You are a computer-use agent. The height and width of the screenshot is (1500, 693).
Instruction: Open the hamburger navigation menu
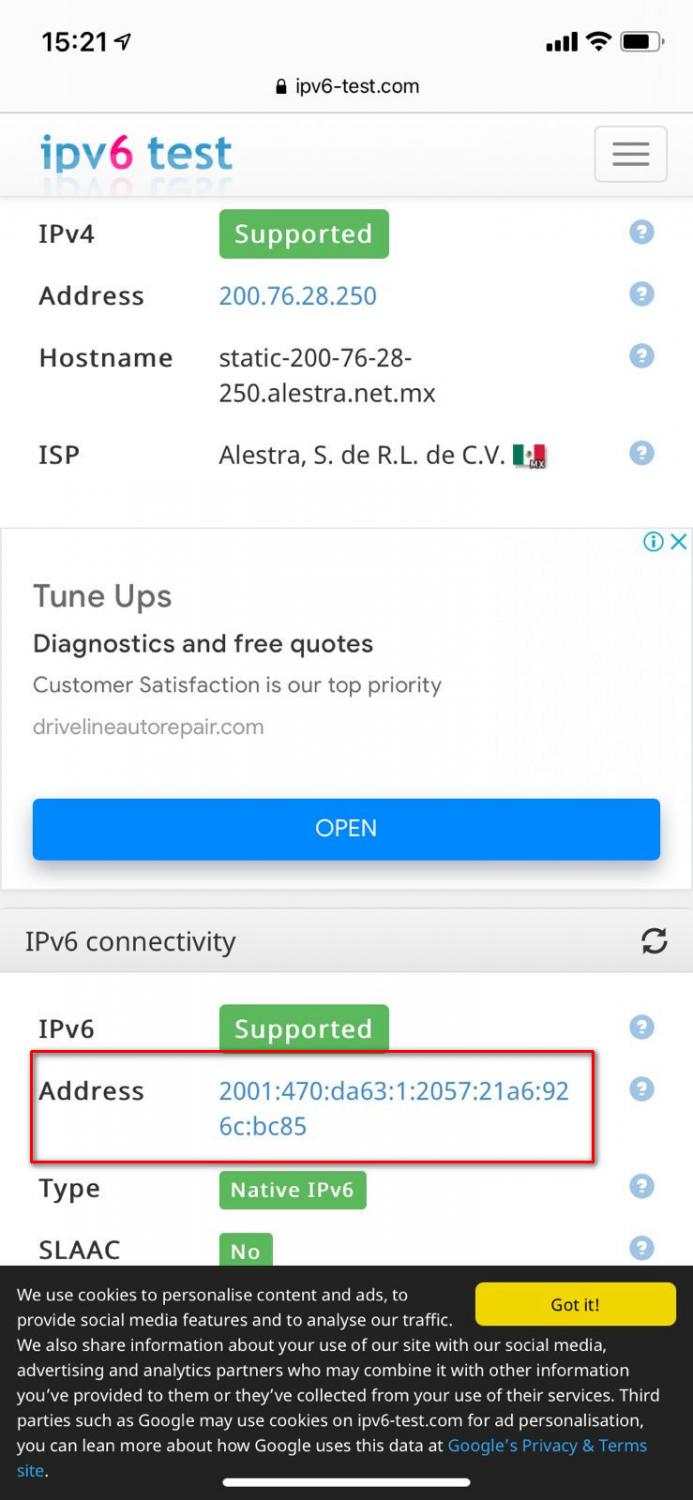(630, 154)
